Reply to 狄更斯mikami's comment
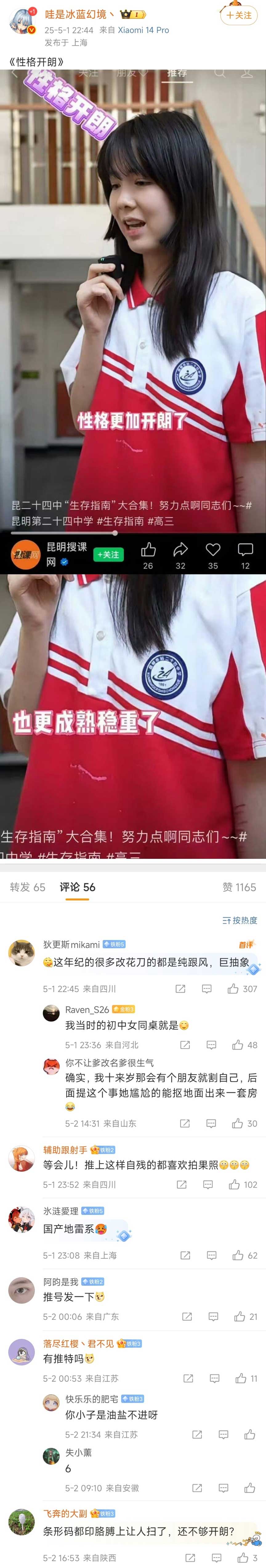The image size is (266, 1568). click(x=207, y=989)
